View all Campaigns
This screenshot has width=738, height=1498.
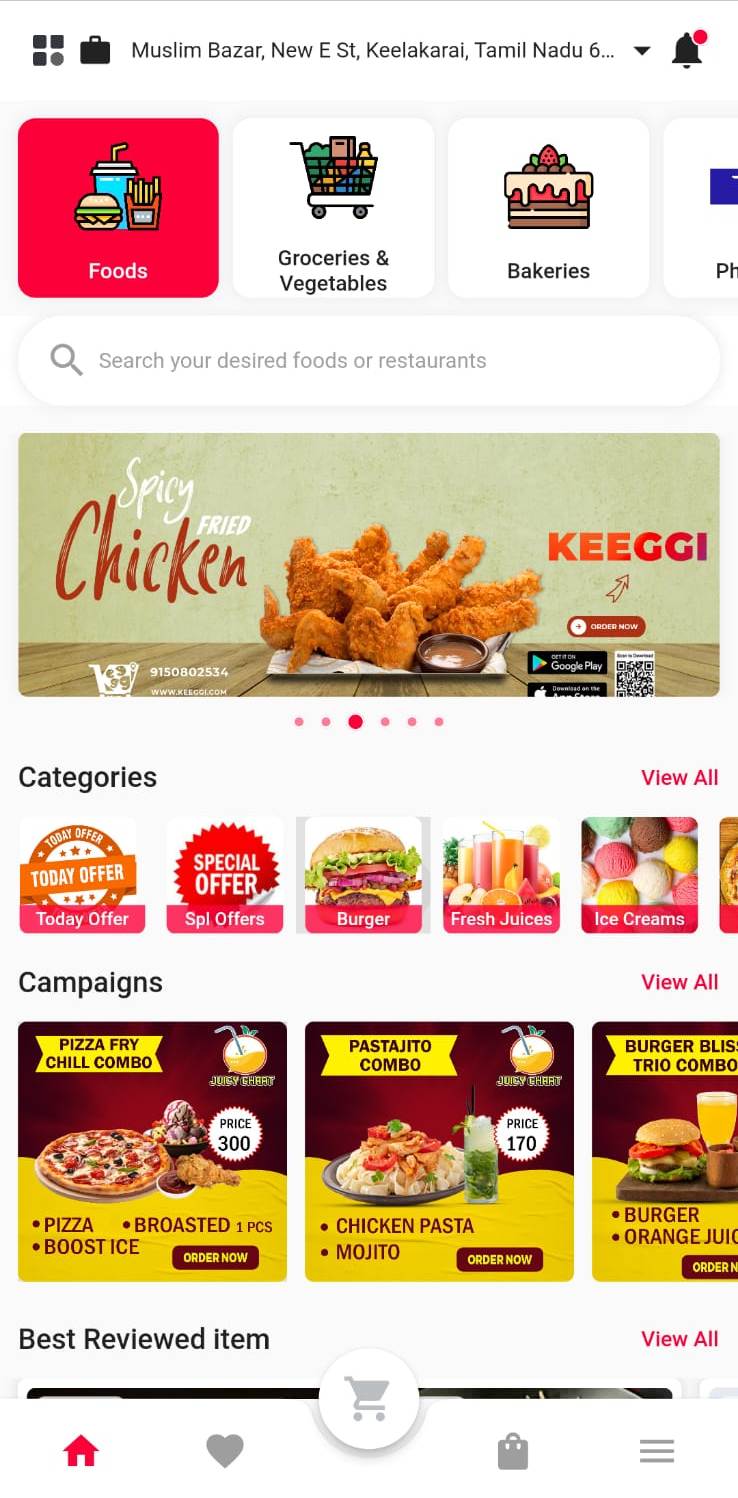tap(679, 982)
